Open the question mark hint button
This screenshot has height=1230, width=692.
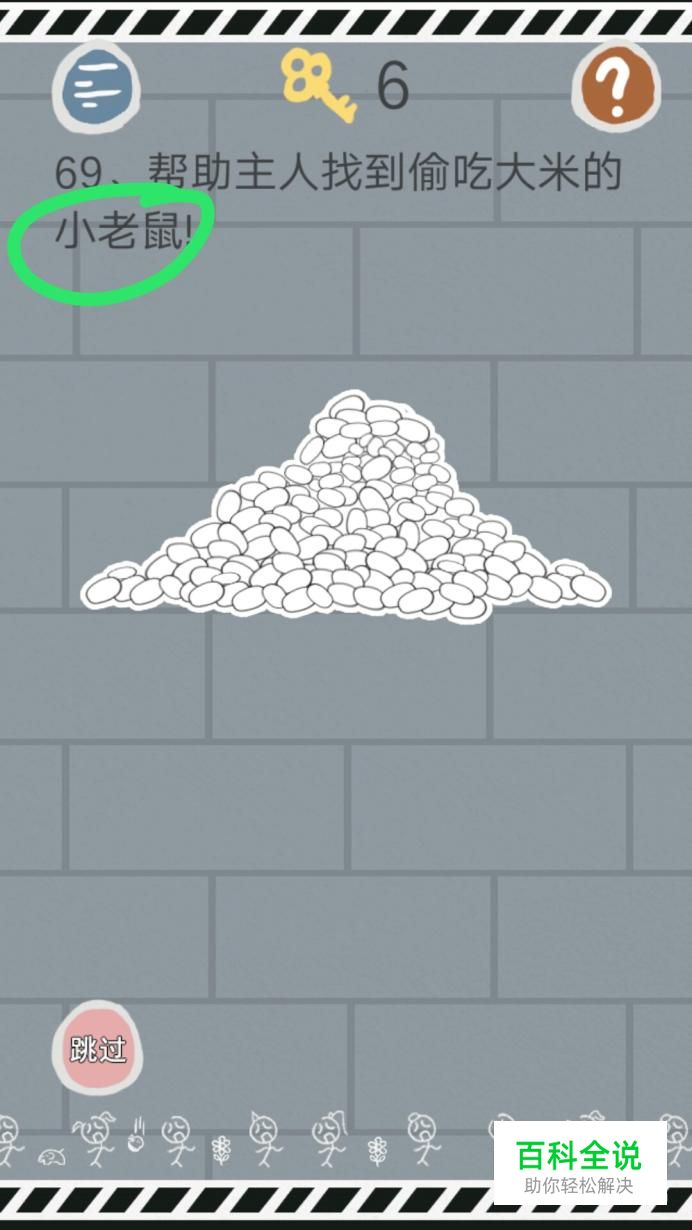[x=616, y=88]
